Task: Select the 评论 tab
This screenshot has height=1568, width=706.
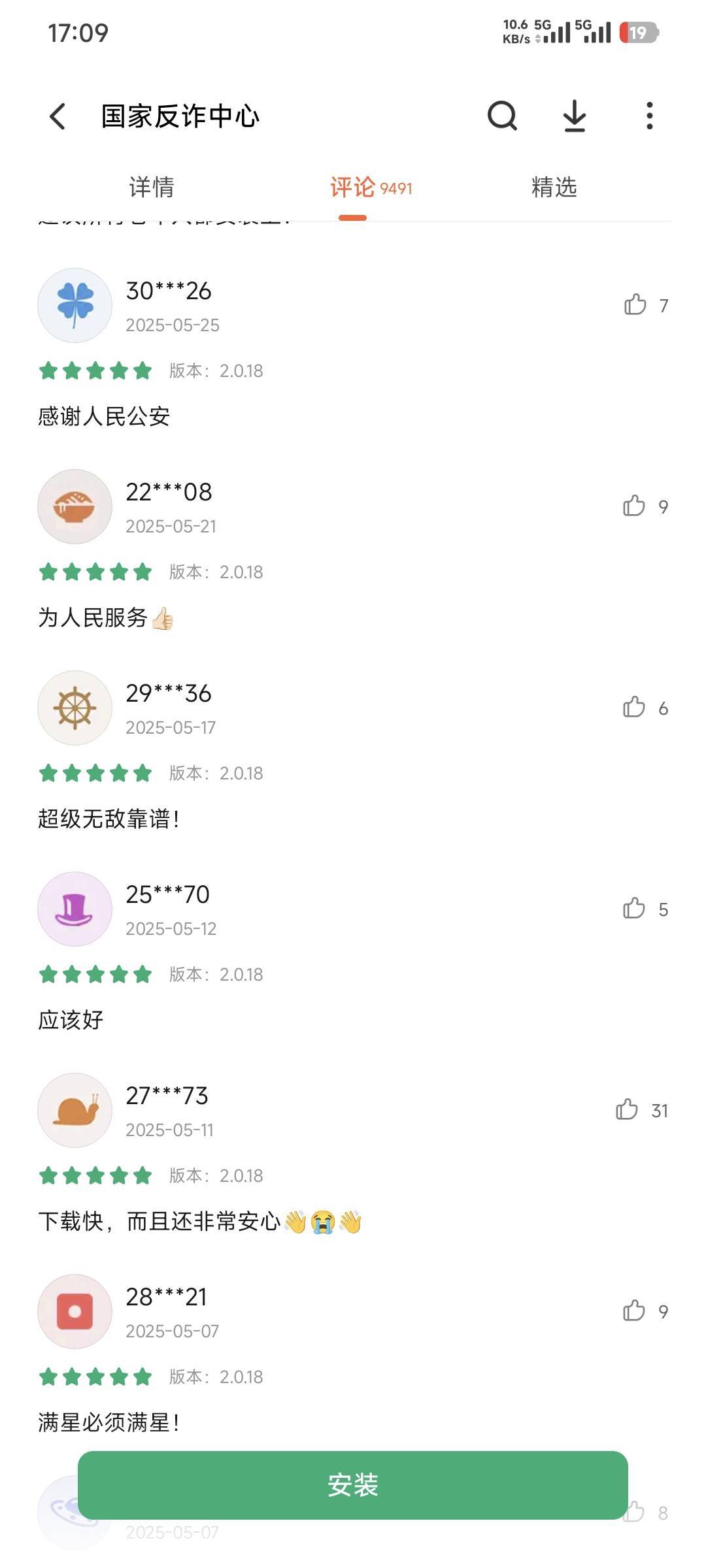Action: pyautogui.click(x=370, y=188)
